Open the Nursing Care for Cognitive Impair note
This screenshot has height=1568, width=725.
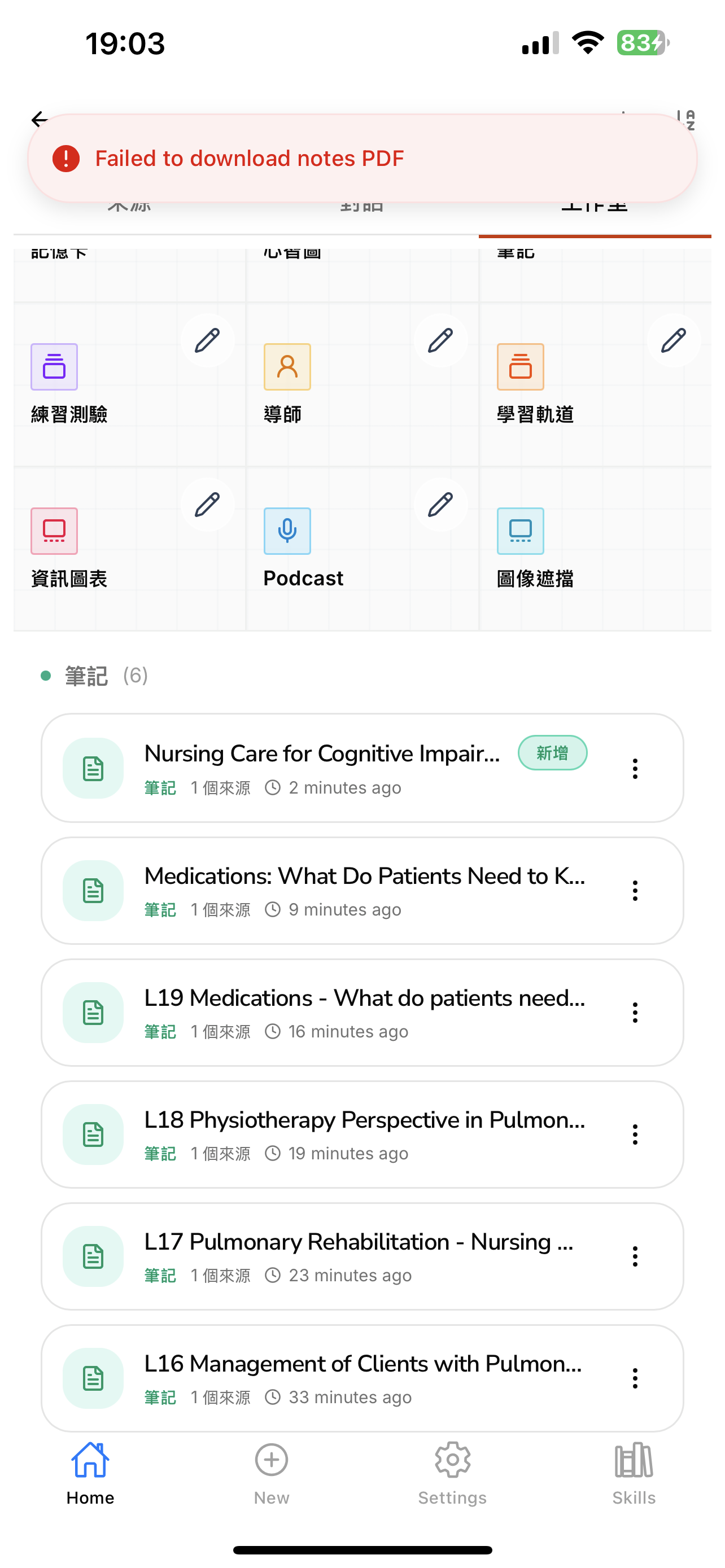pos(362,768)
